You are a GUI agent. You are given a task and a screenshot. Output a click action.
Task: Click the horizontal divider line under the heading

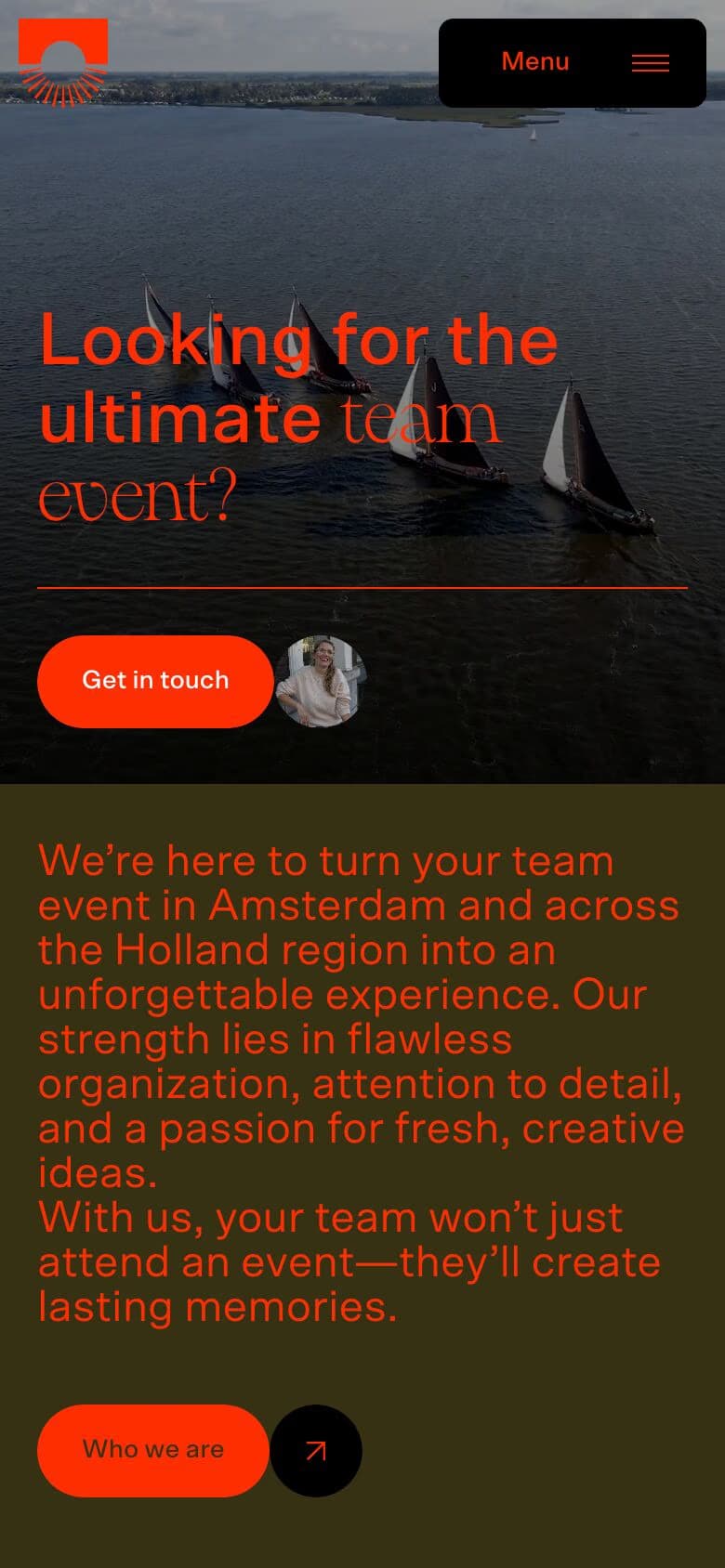(362, 589)
